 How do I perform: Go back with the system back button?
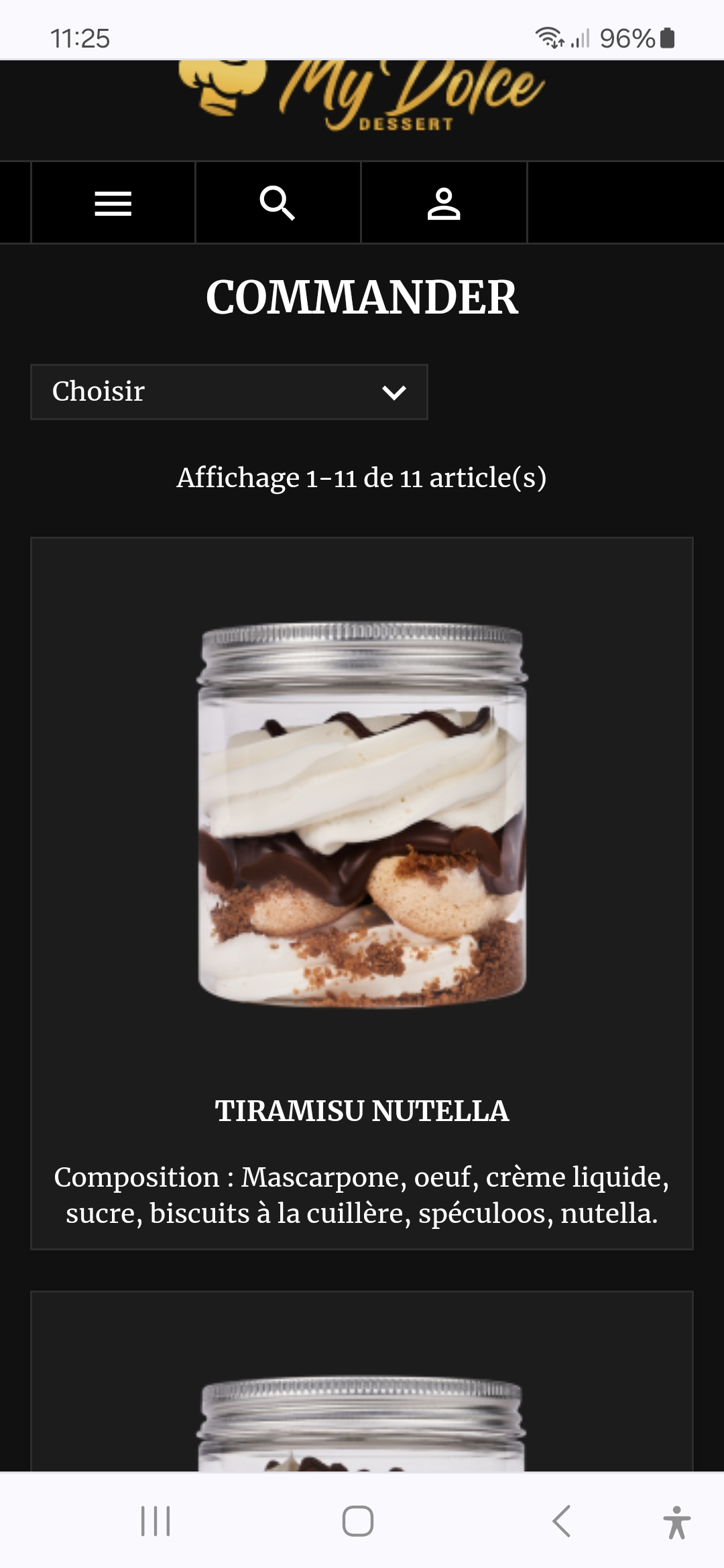(x=562, y=1520)
